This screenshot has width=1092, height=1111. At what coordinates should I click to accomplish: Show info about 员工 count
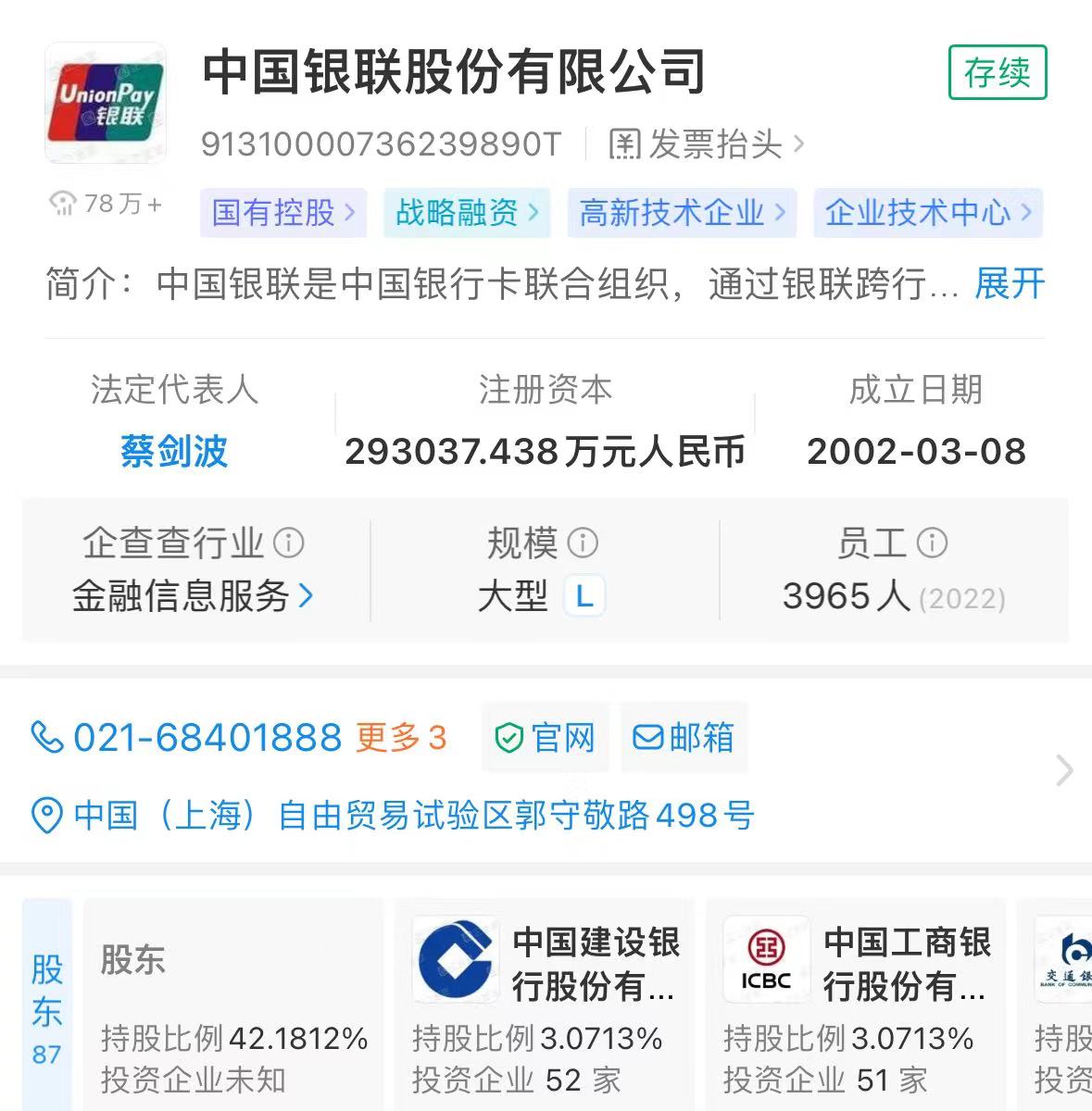[x=932, y=543]
